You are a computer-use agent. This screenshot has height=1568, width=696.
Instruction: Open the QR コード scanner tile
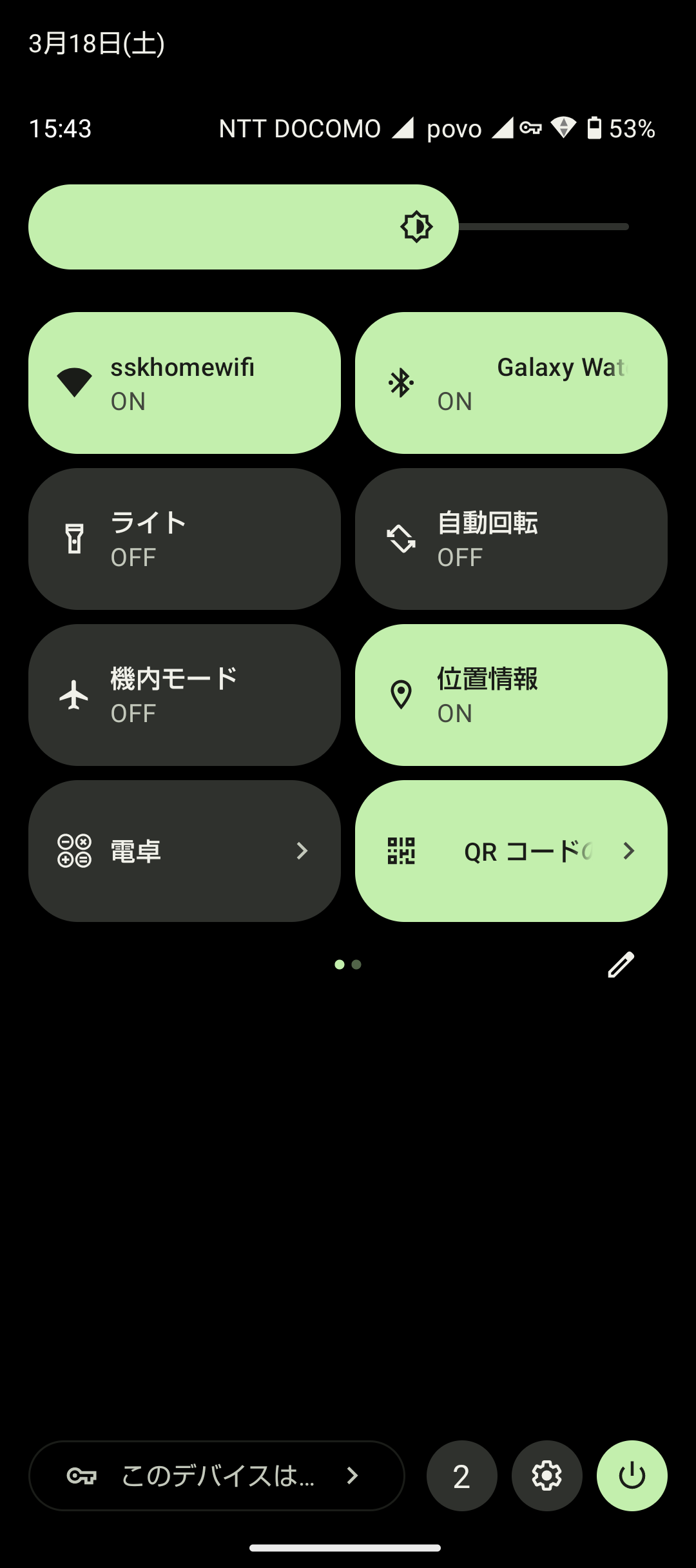pos(511,851)
